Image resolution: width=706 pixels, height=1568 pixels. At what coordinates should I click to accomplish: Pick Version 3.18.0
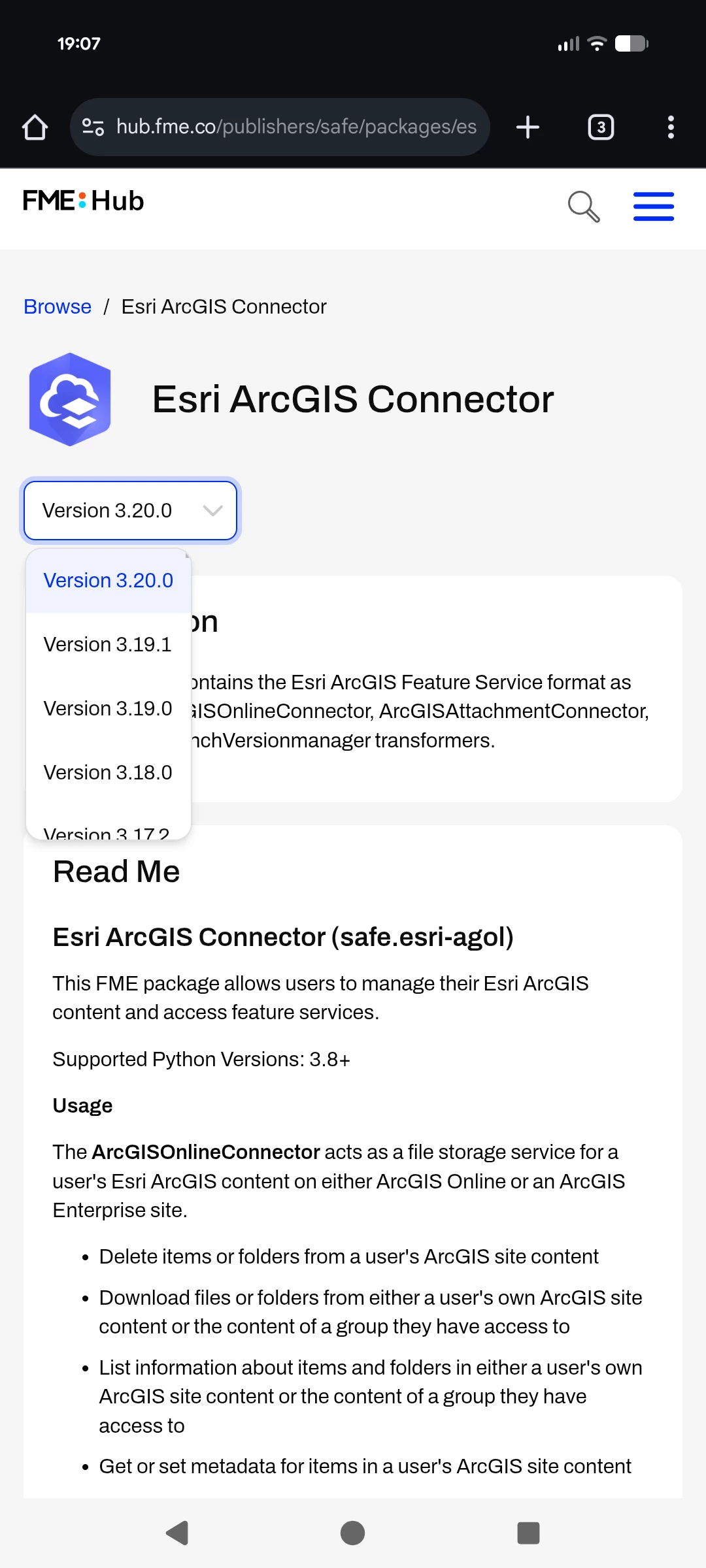point(108,772)
